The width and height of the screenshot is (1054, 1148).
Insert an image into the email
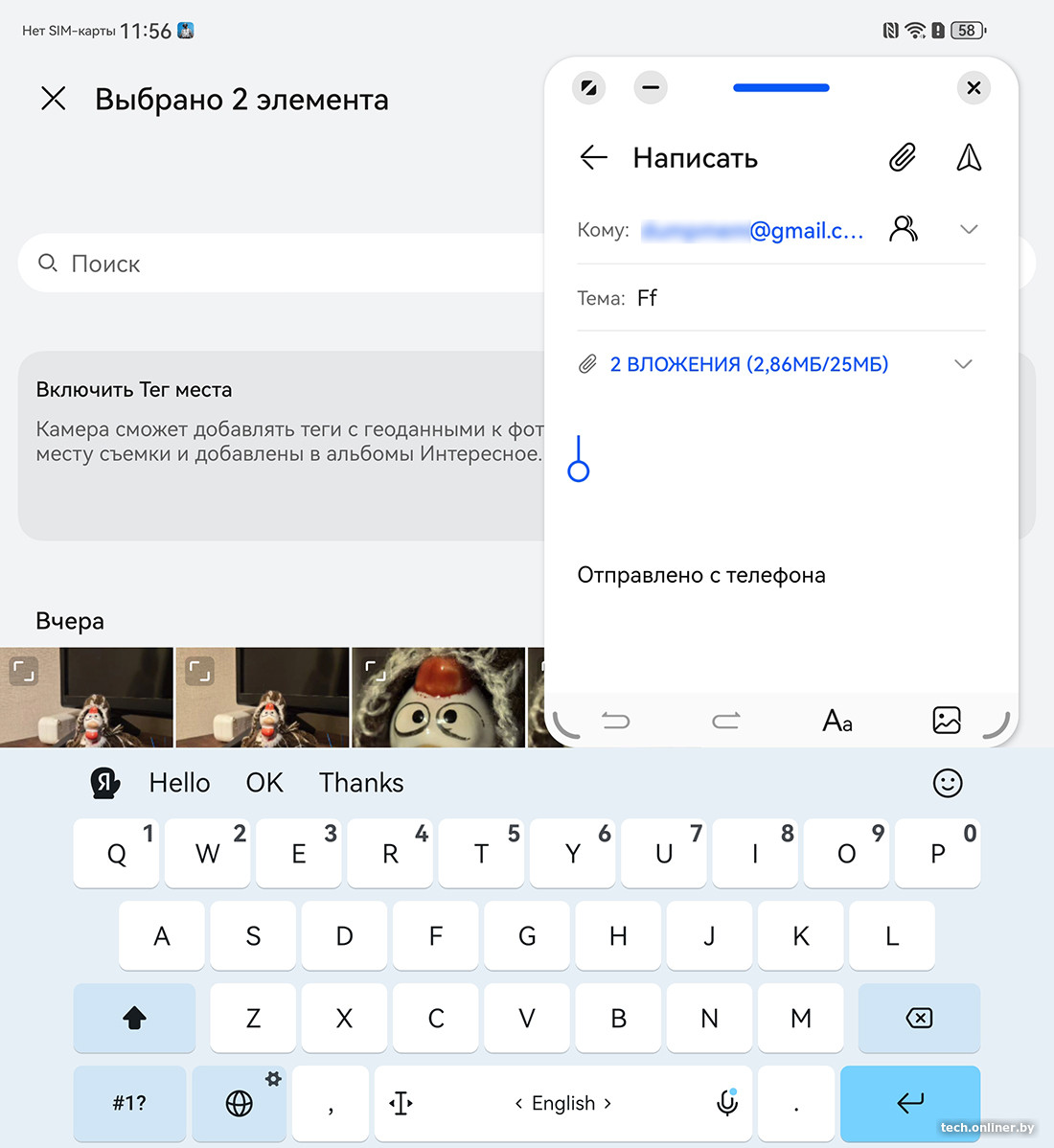[x=946, y=721]
